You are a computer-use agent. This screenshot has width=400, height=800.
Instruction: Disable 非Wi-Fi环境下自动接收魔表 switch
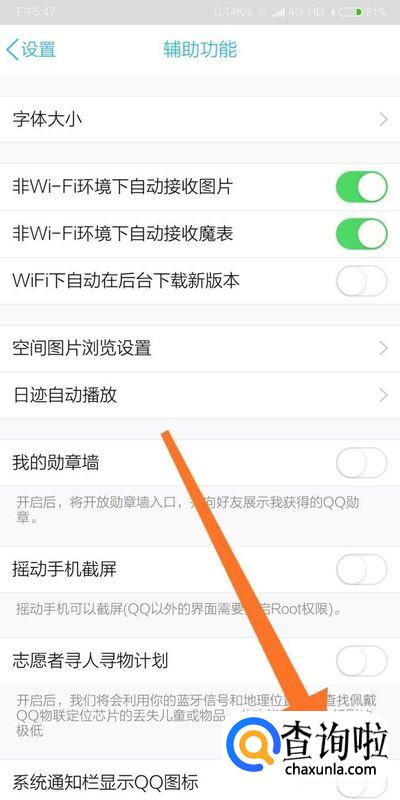pyautogui.click(x=362, y=234)
